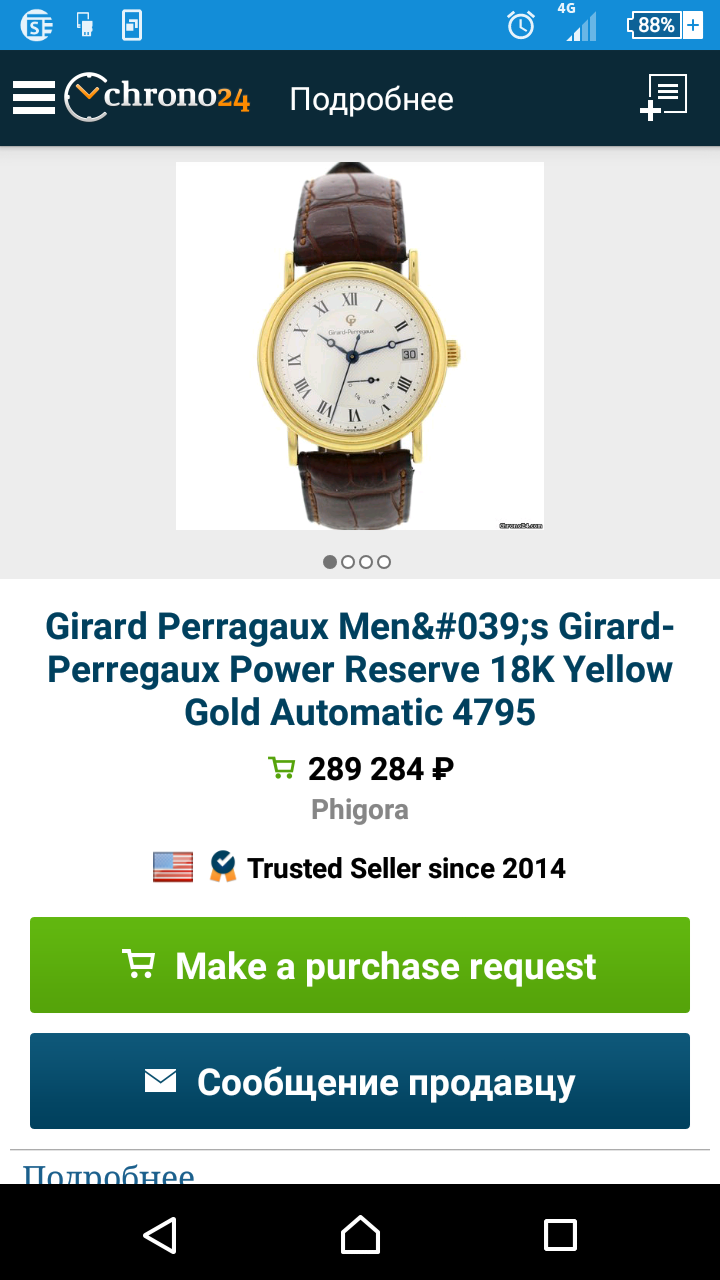Screen dimensions: 720x1280
Task: Open the Girard-Perregaux watch photo
Action: click(360, 346)
